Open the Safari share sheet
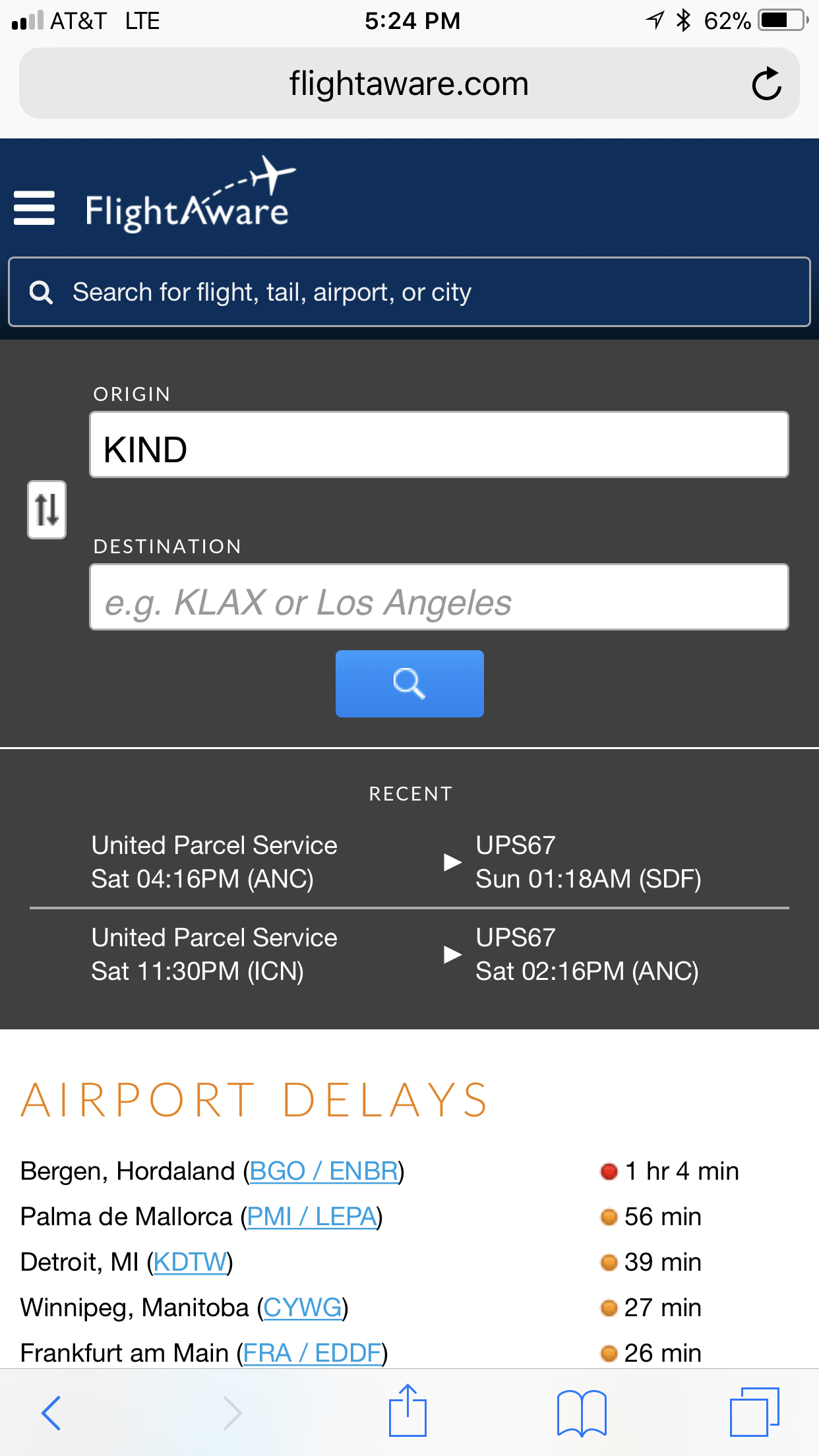 point(408,1410)
